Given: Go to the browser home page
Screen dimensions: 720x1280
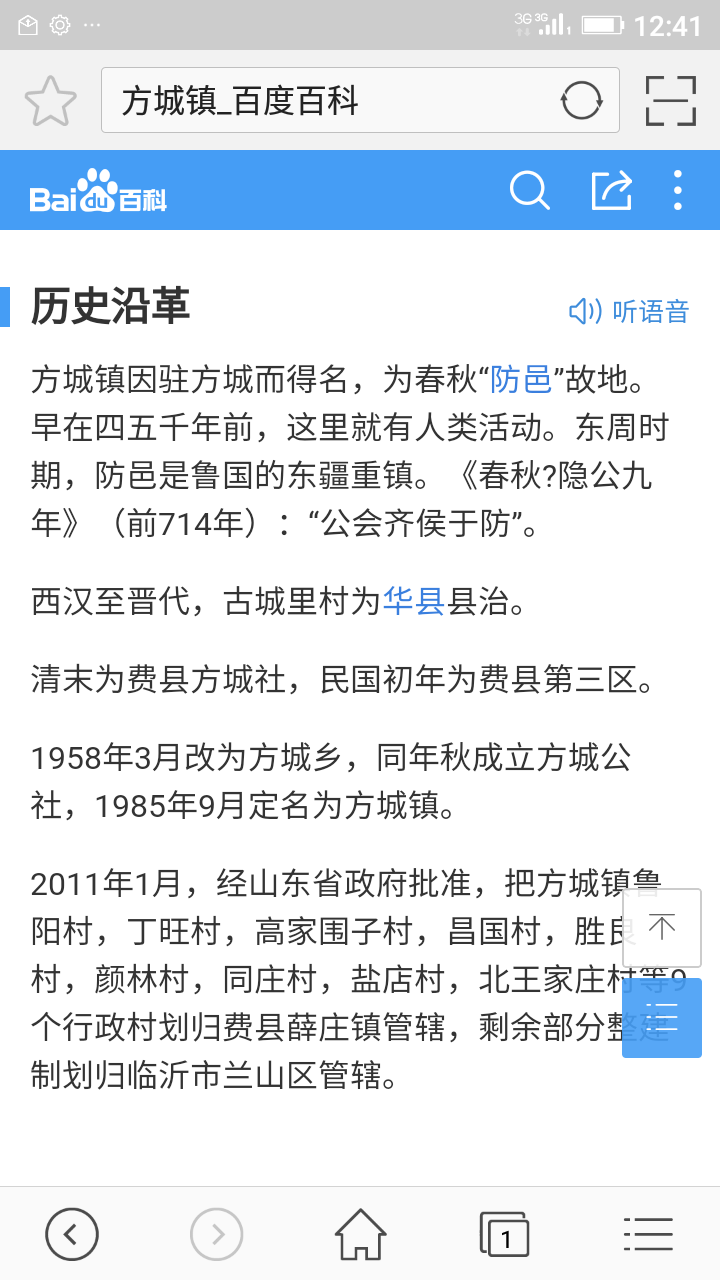Looking at the screenshot, I should 360,1234.
